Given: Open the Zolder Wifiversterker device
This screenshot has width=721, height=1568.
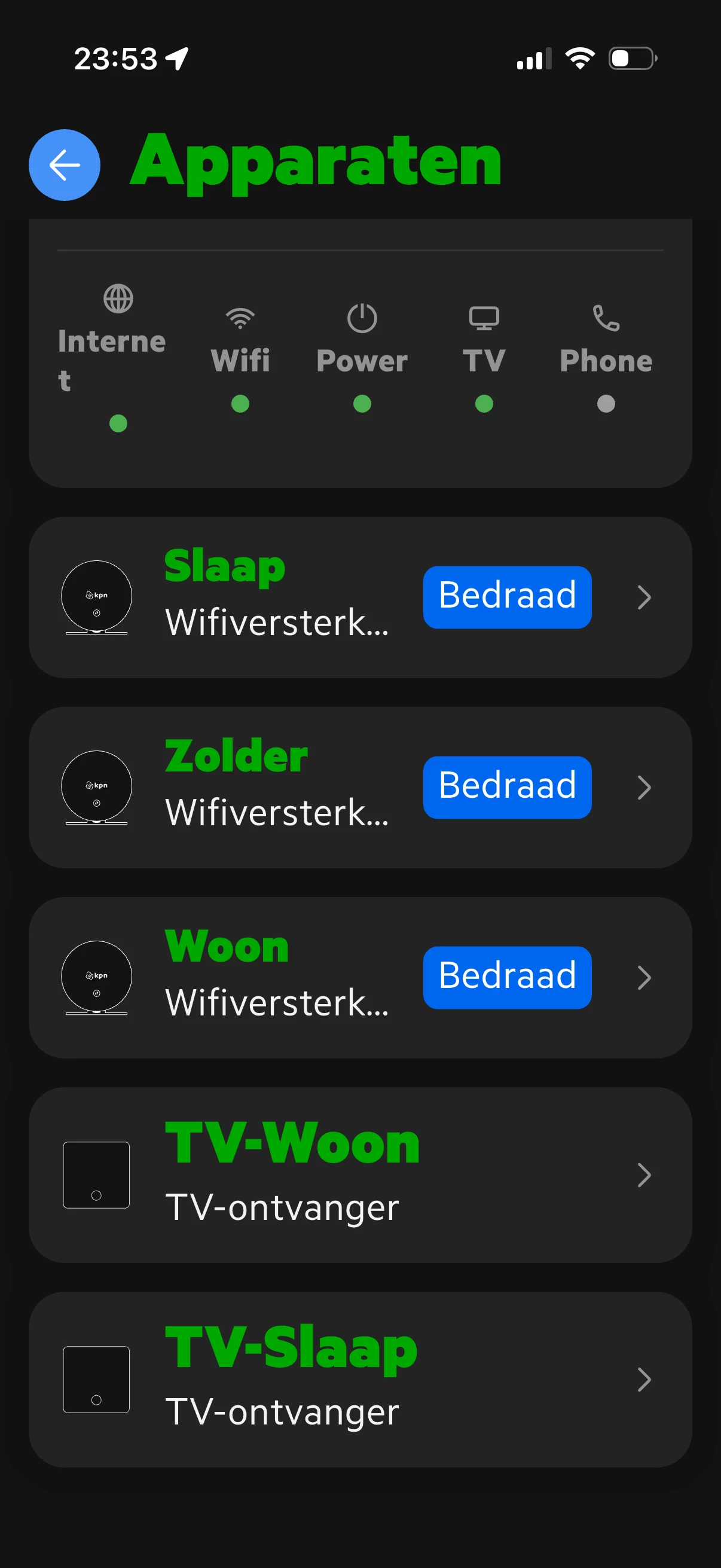Looking at the screenshot, I should pos(359,787).
